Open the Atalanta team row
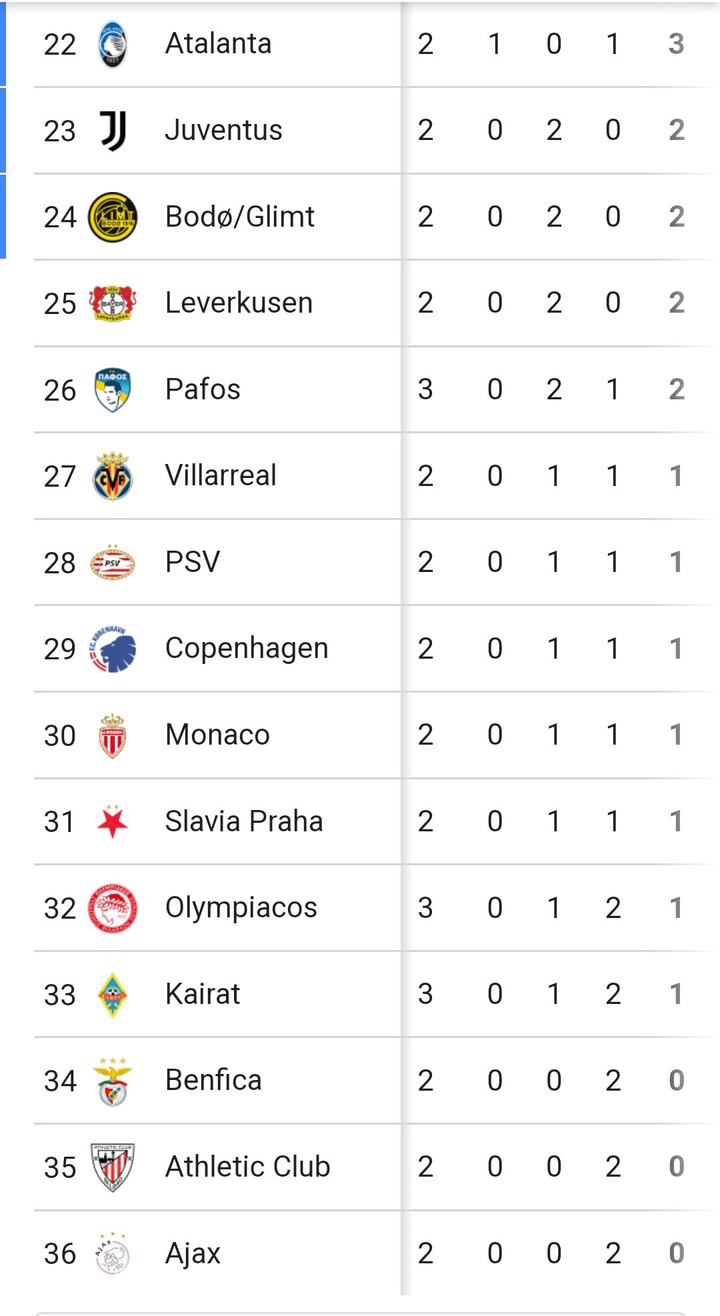720x1316 pixels. [218, 44]
